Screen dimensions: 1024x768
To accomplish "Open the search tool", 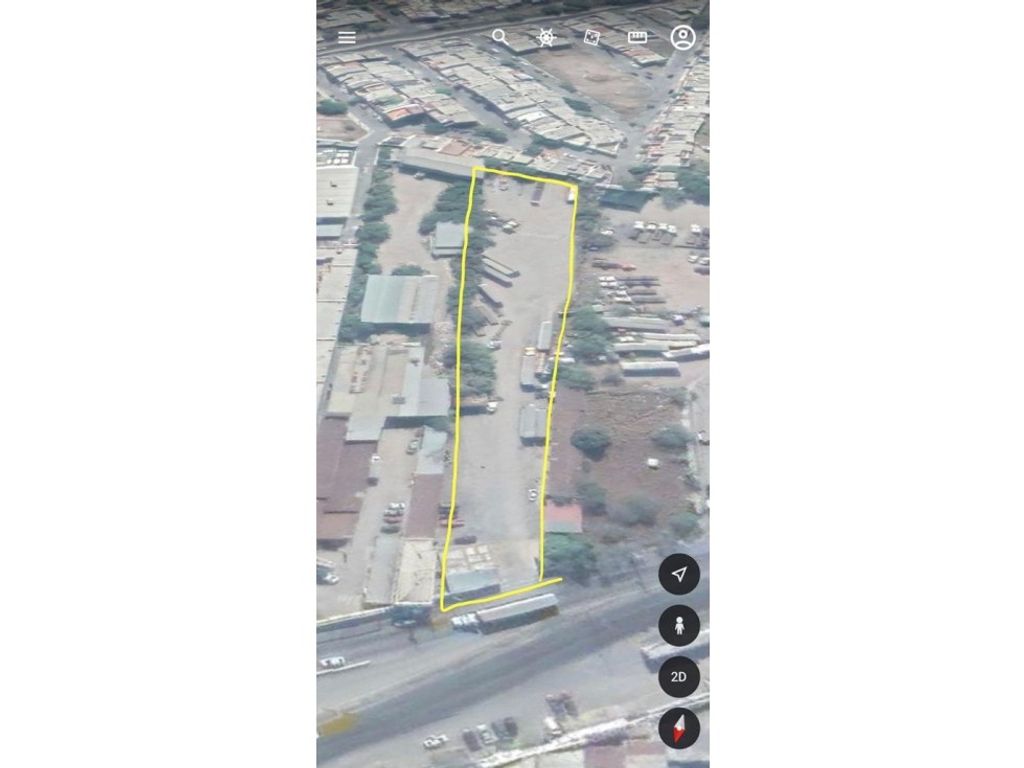I will click(500, 37).
